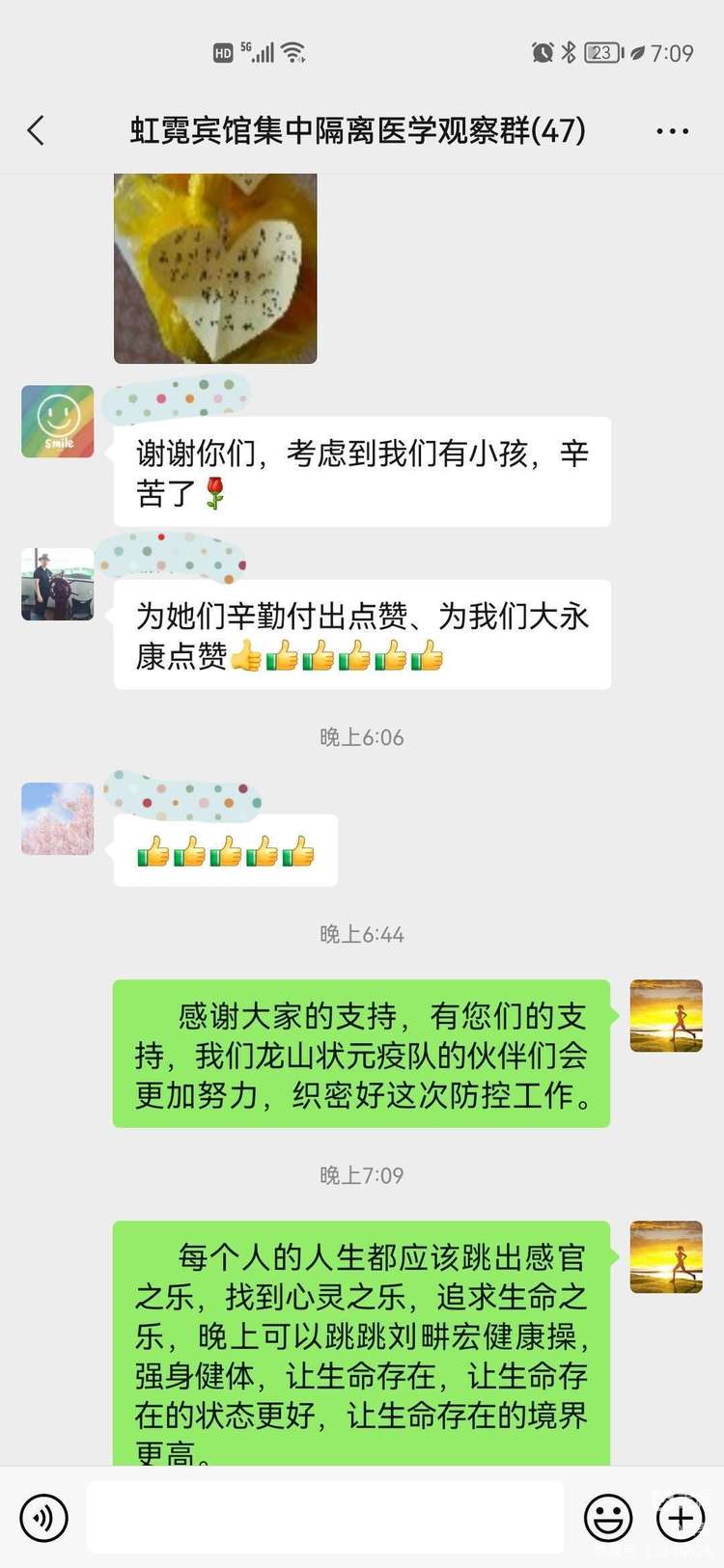
Task: Tap the 谢谢你们 message bubble
Action: [x=362, y=471]
